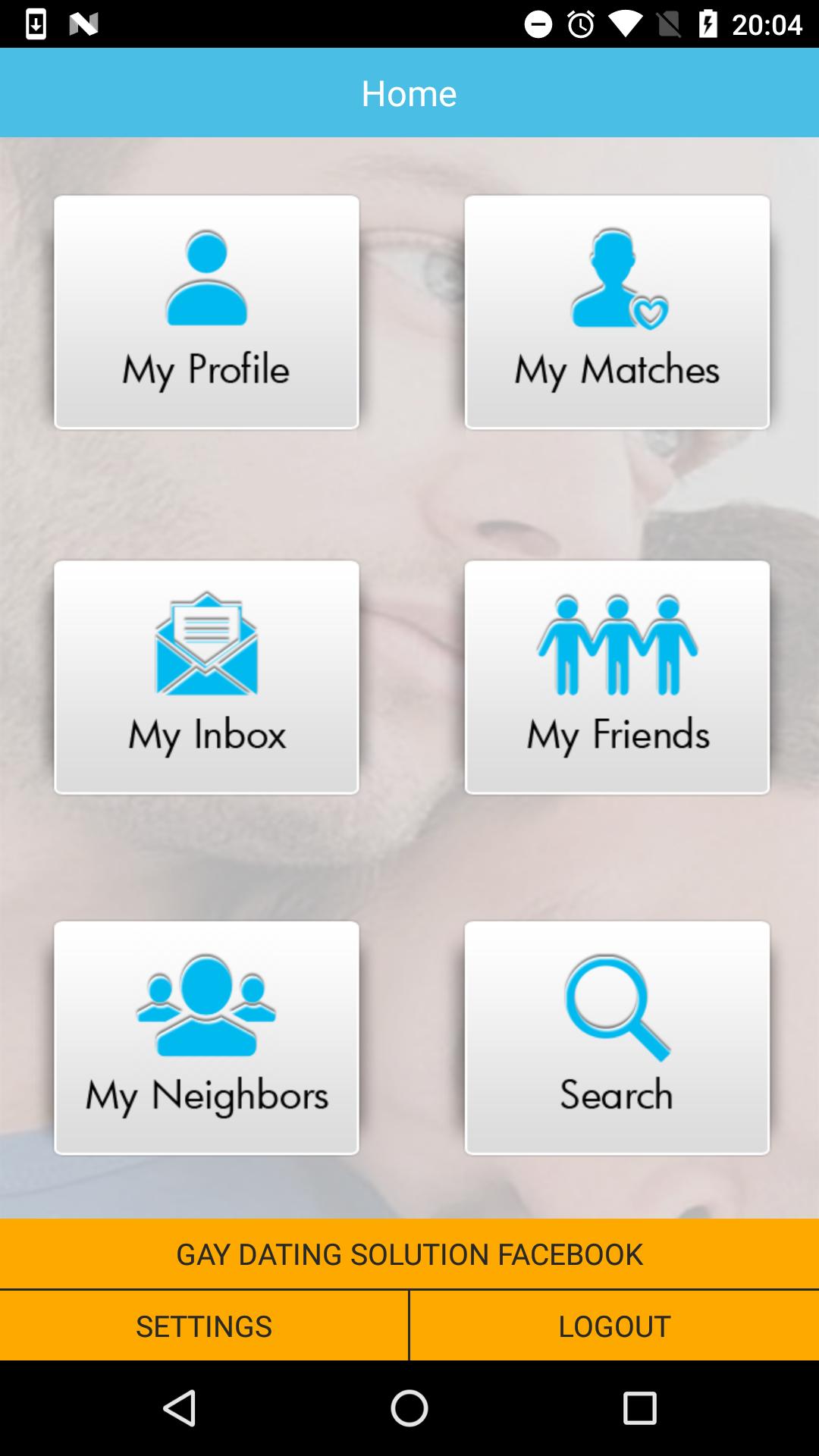819x1456 pixels.
Task: Tap the battery indicator in the status bar
Action: pos(711,23)
